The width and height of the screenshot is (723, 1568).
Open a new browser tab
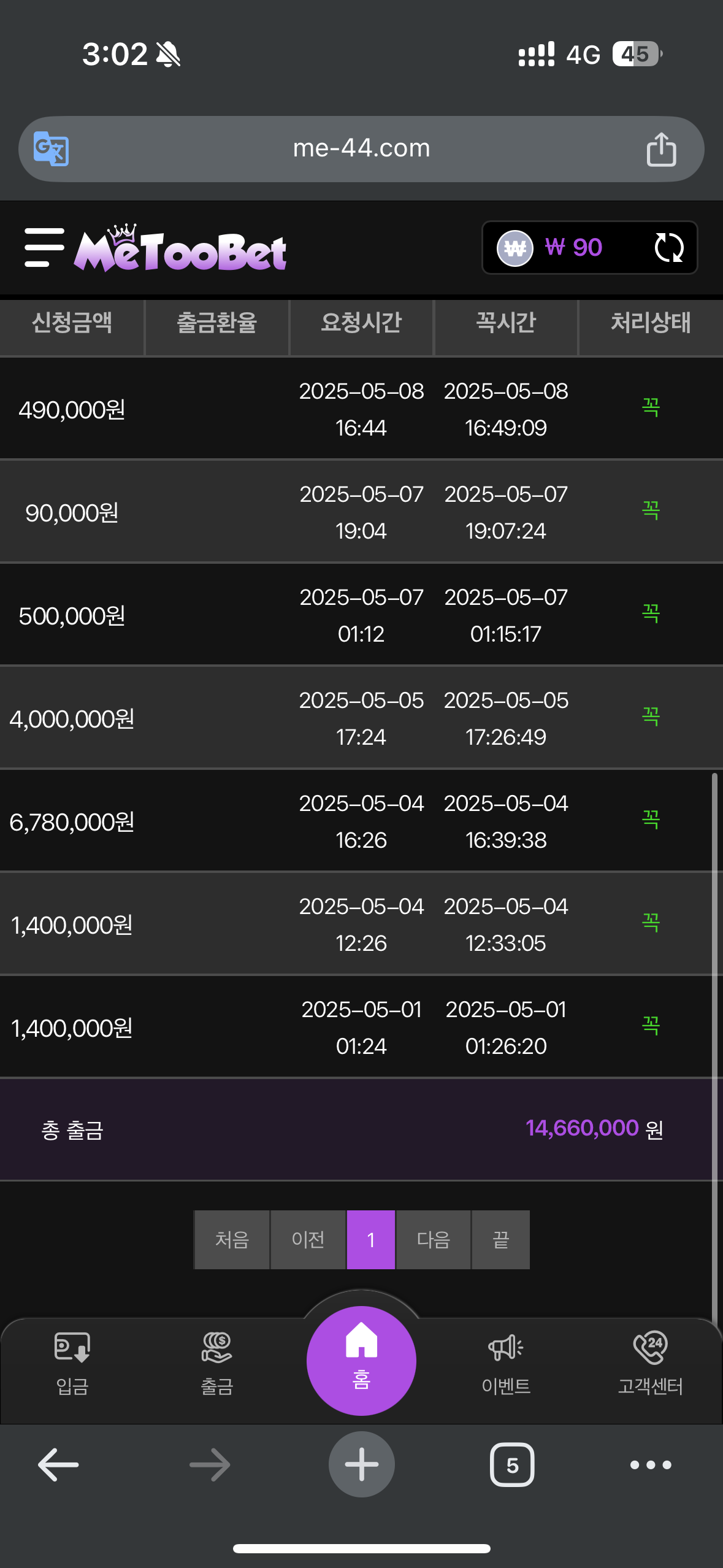click(x=361, y=1465)
